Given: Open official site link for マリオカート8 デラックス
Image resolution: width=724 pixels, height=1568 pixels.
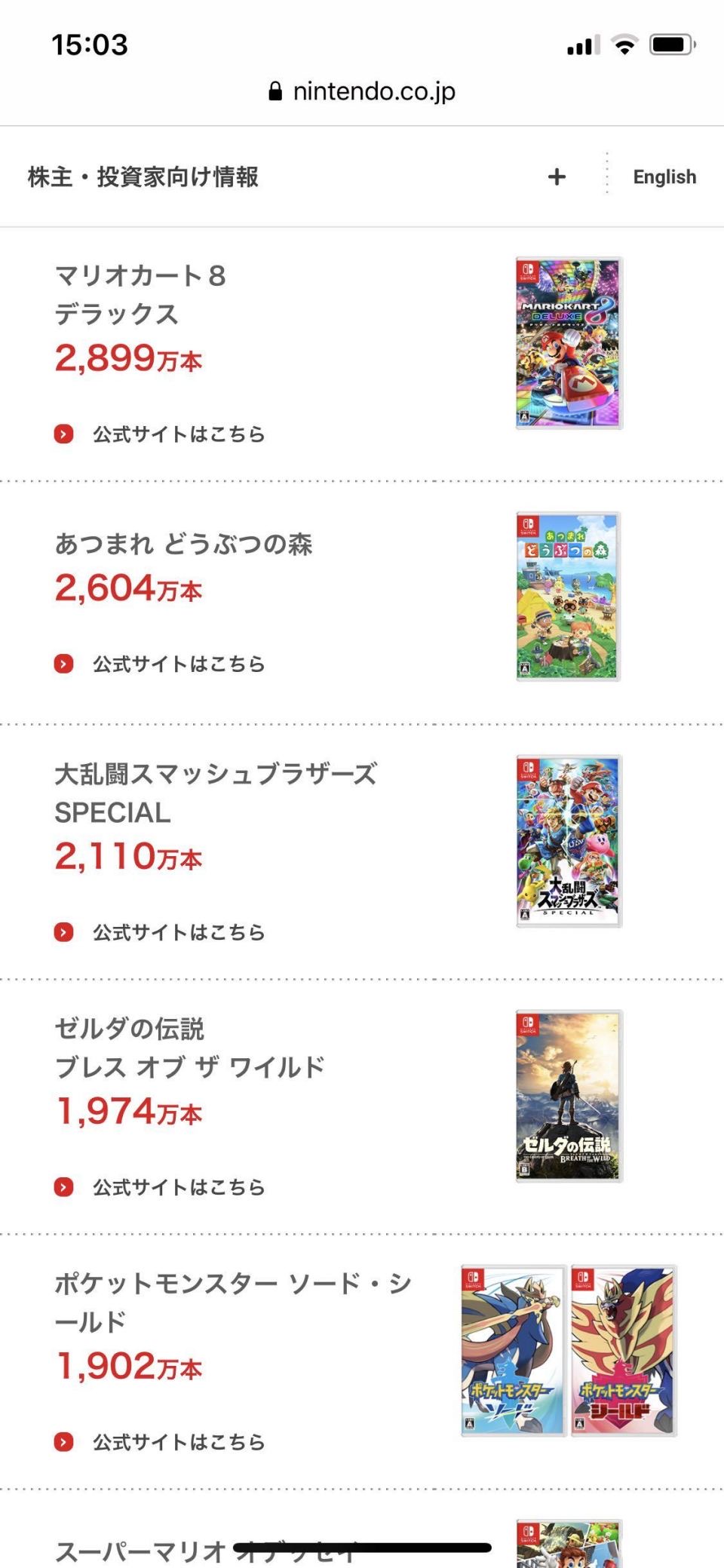Looking at the screenshot, I should 178,434.
